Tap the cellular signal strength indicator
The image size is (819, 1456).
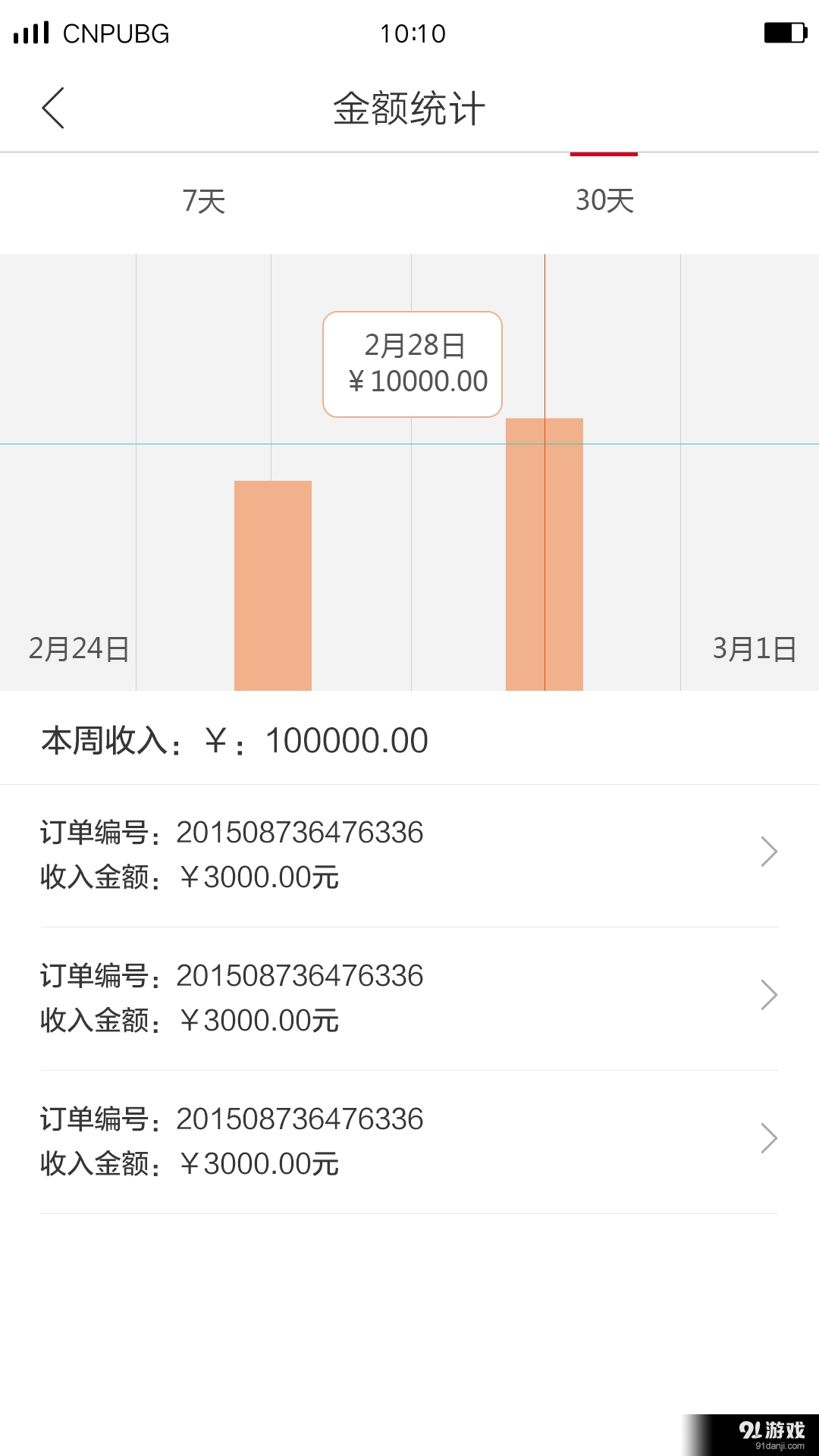[32, 33]
